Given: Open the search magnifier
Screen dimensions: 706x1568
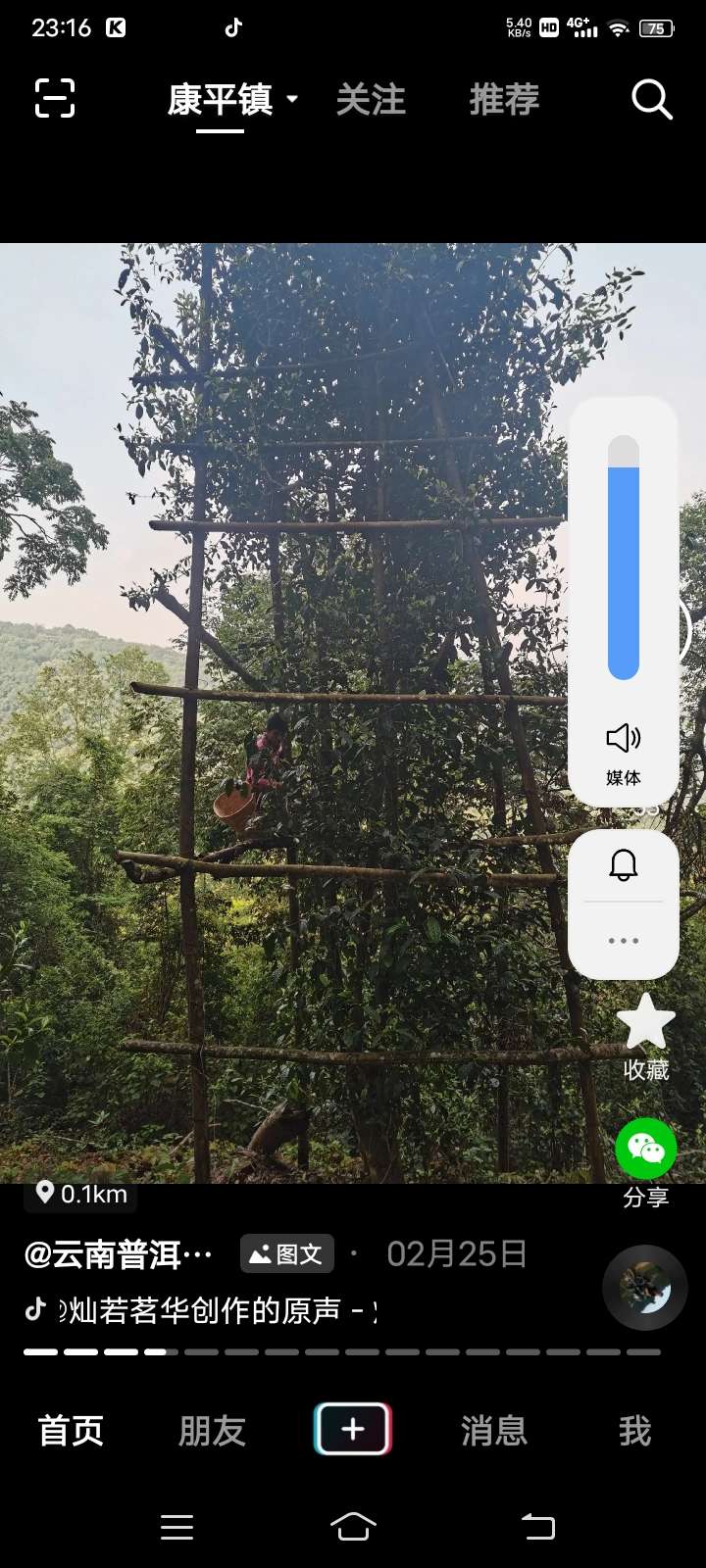Looking at the screenshot, I should tap(651, 99).
